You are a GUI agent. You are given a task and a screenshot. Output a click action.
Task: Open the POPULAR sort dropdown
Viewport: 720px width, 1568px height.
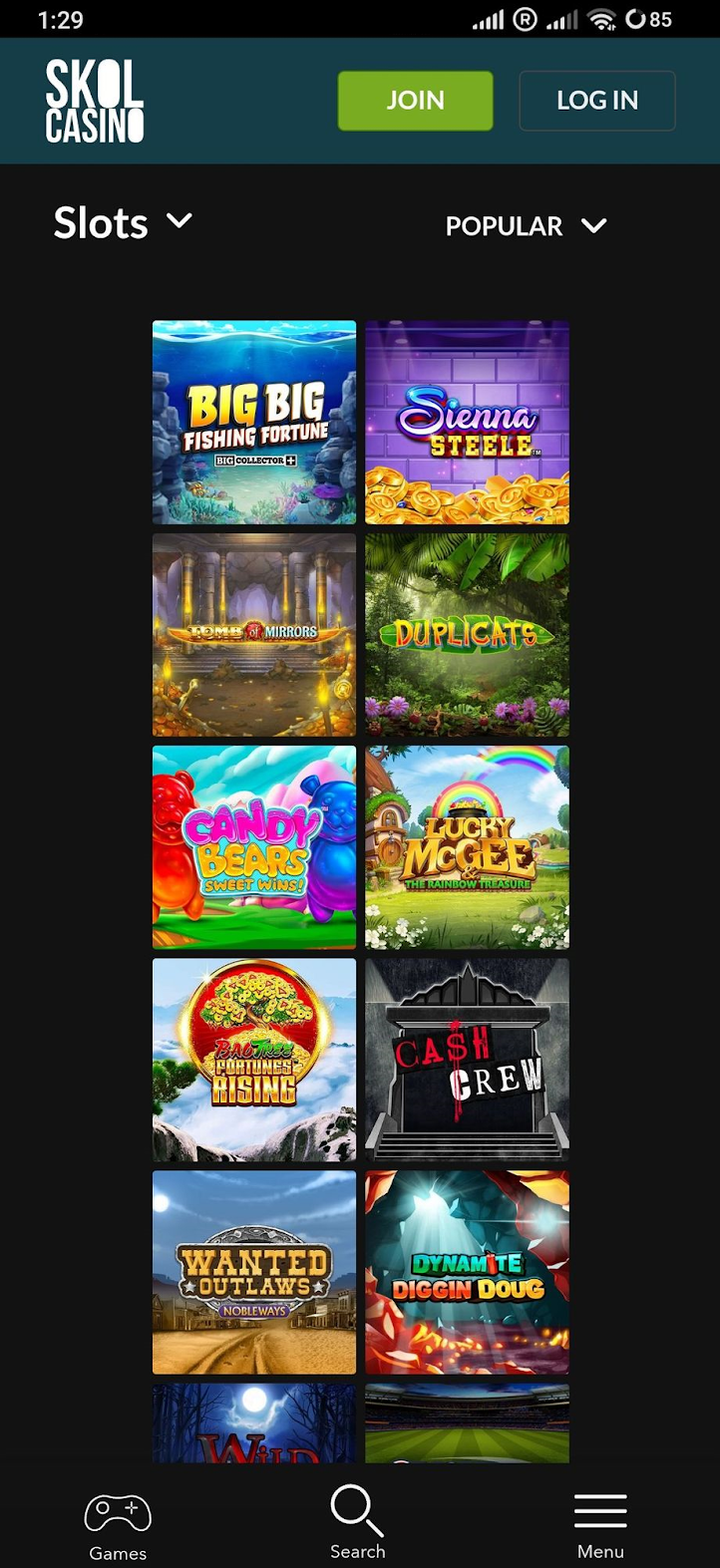pos(526,226)
